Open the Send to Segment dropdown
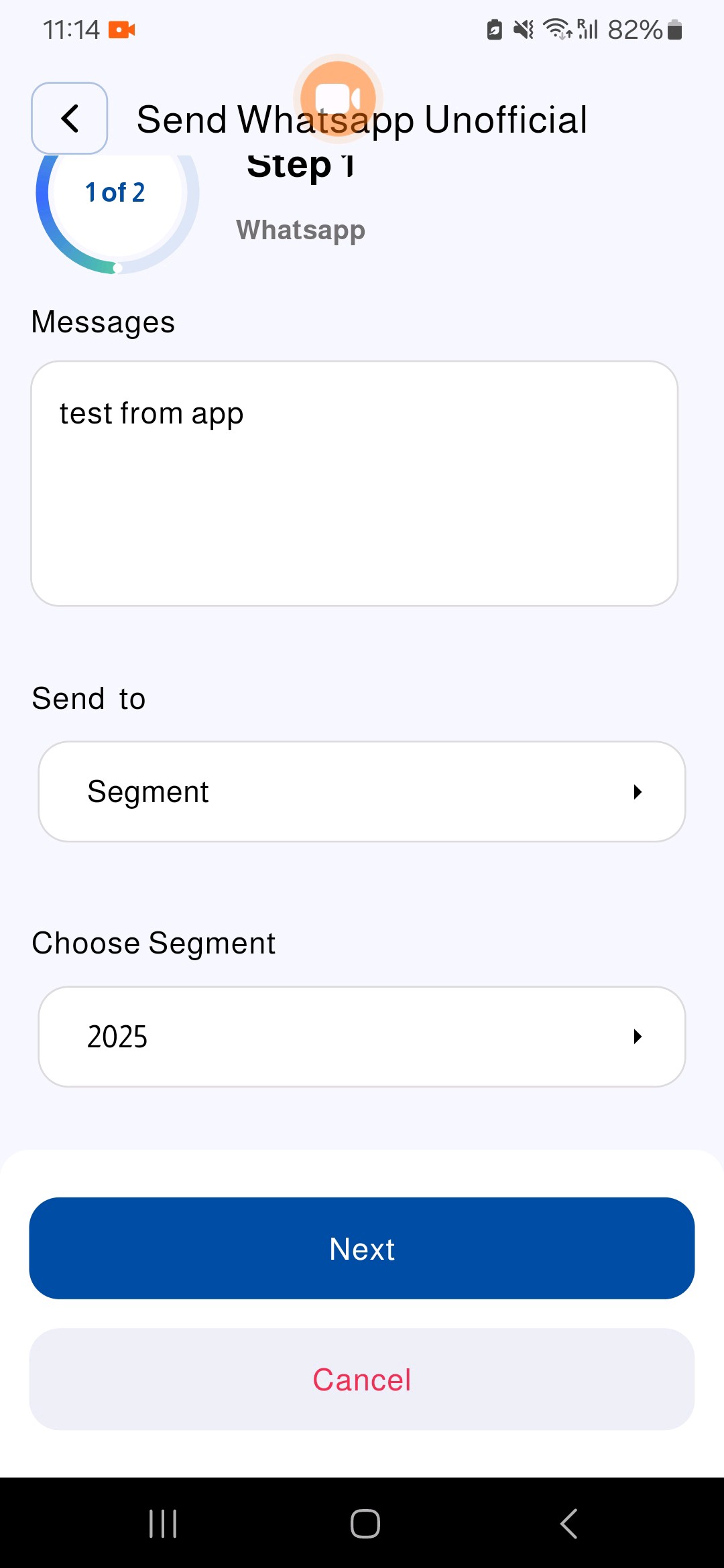 tap(362, 791)
